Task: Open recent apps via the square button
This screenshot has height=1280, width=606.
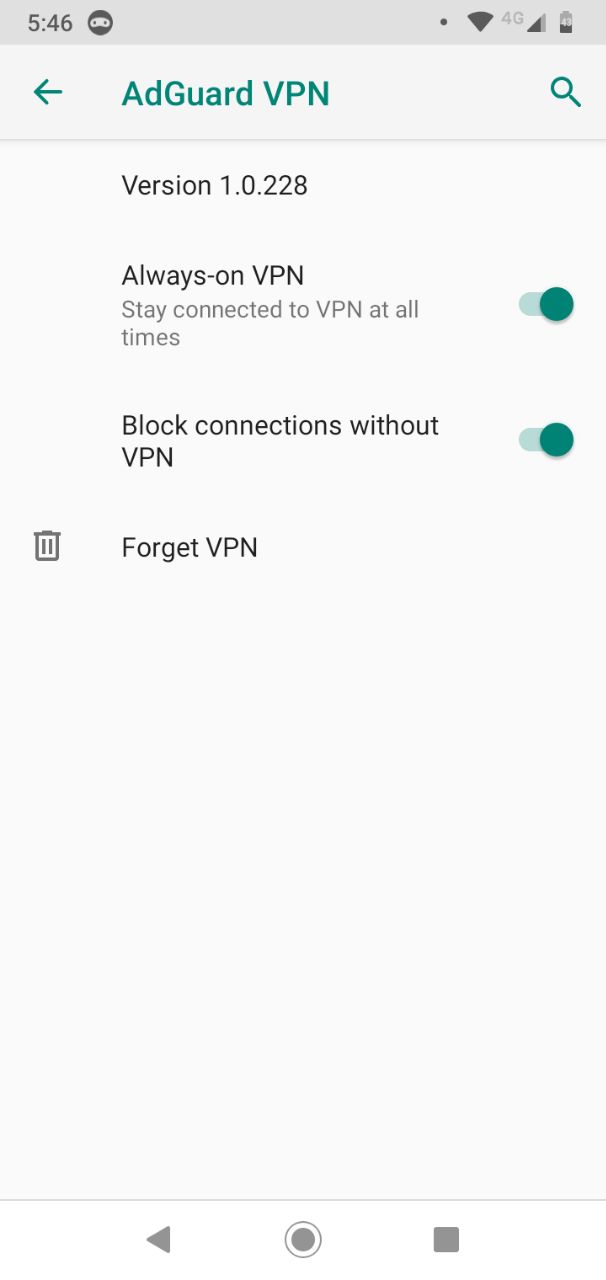Action: coord(446,1240)
